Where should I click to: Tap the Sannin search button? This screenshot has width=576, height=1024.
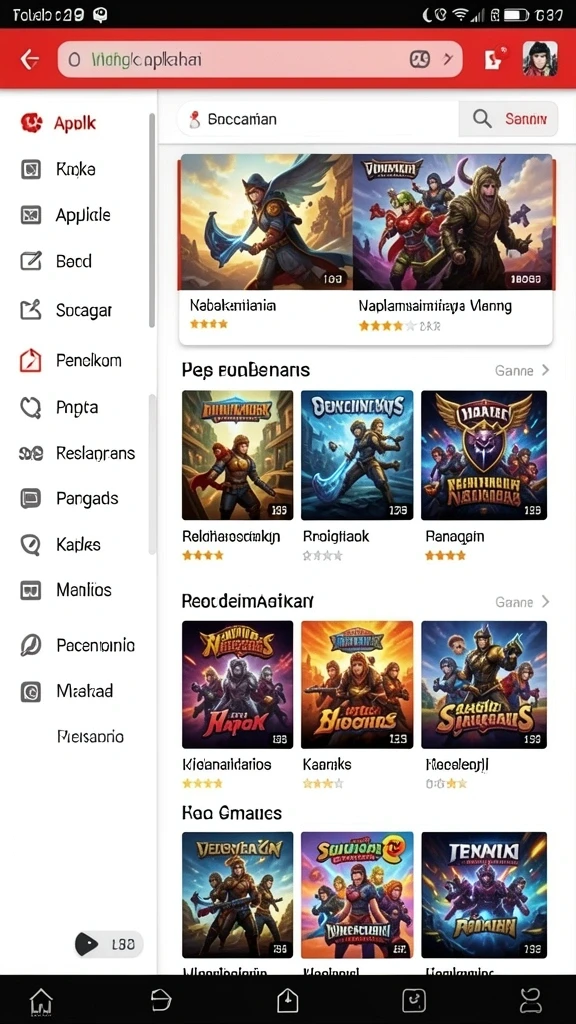(509, 119)
